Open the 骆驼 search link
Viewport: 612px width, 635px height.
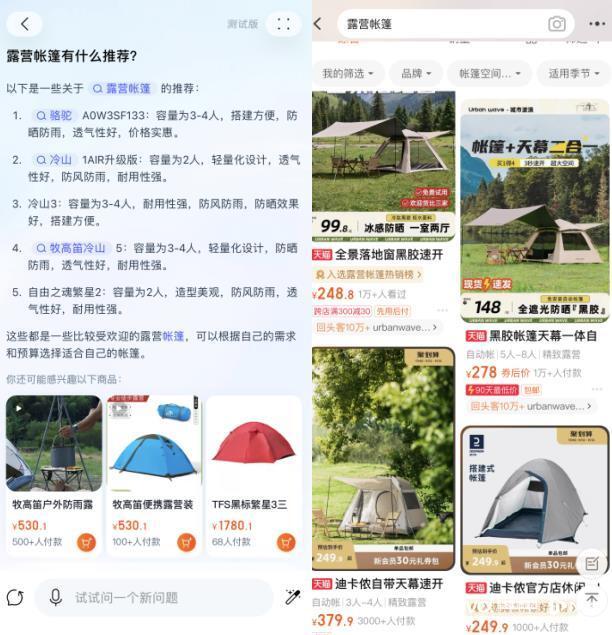pos(54,116)
